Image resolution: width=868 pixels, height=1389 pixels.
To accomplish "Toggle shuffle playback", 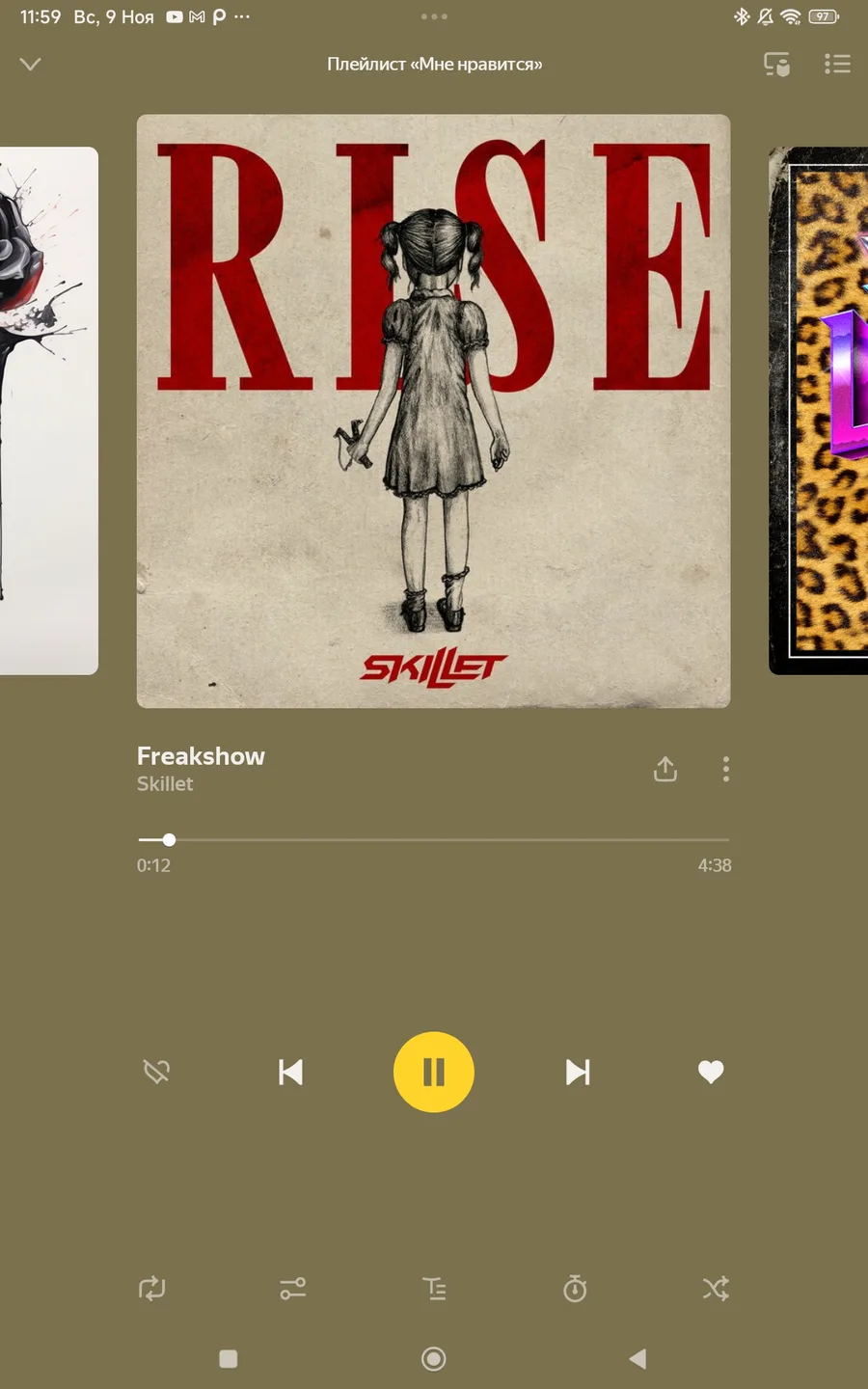I will 716,1289.
